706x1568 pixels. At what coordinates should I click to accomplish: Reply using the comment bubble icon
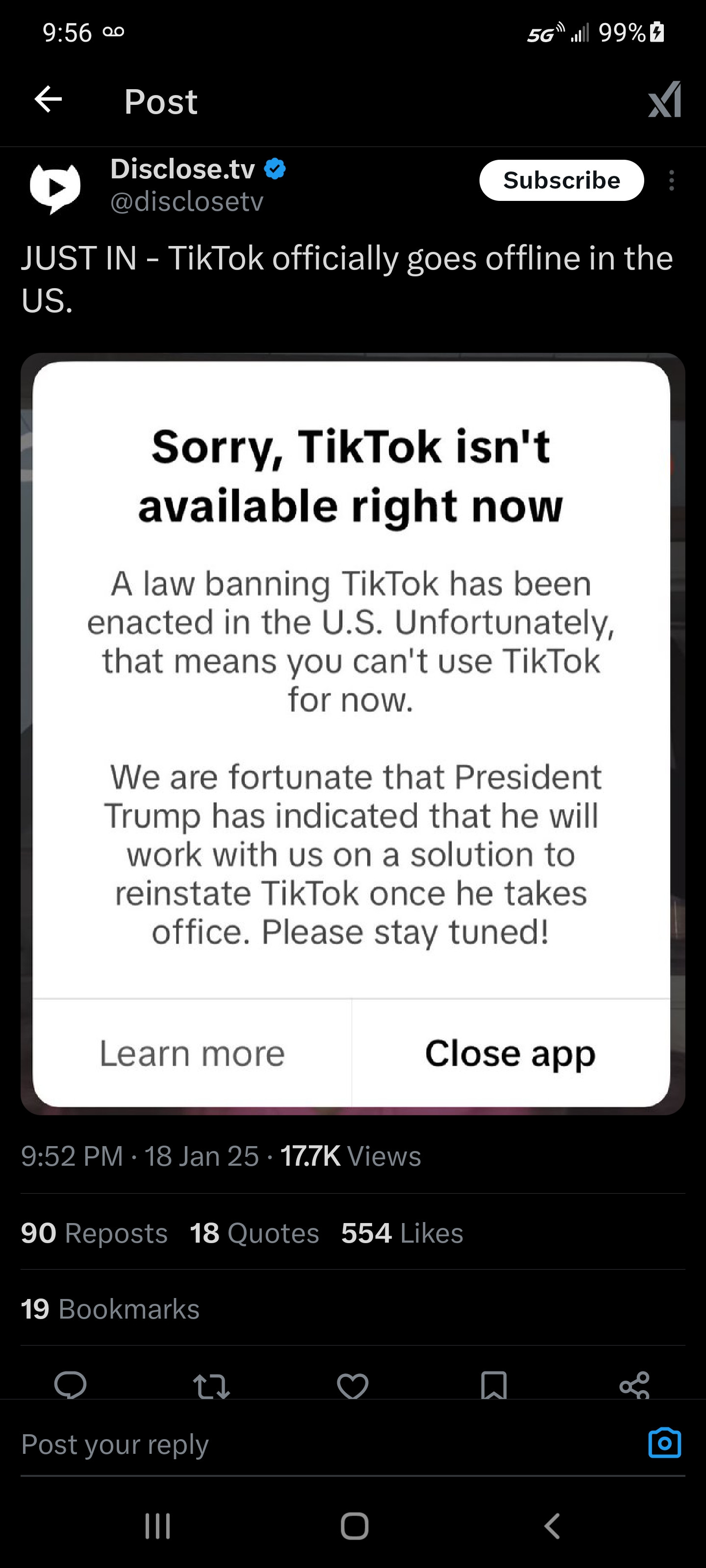[70, 1385]
